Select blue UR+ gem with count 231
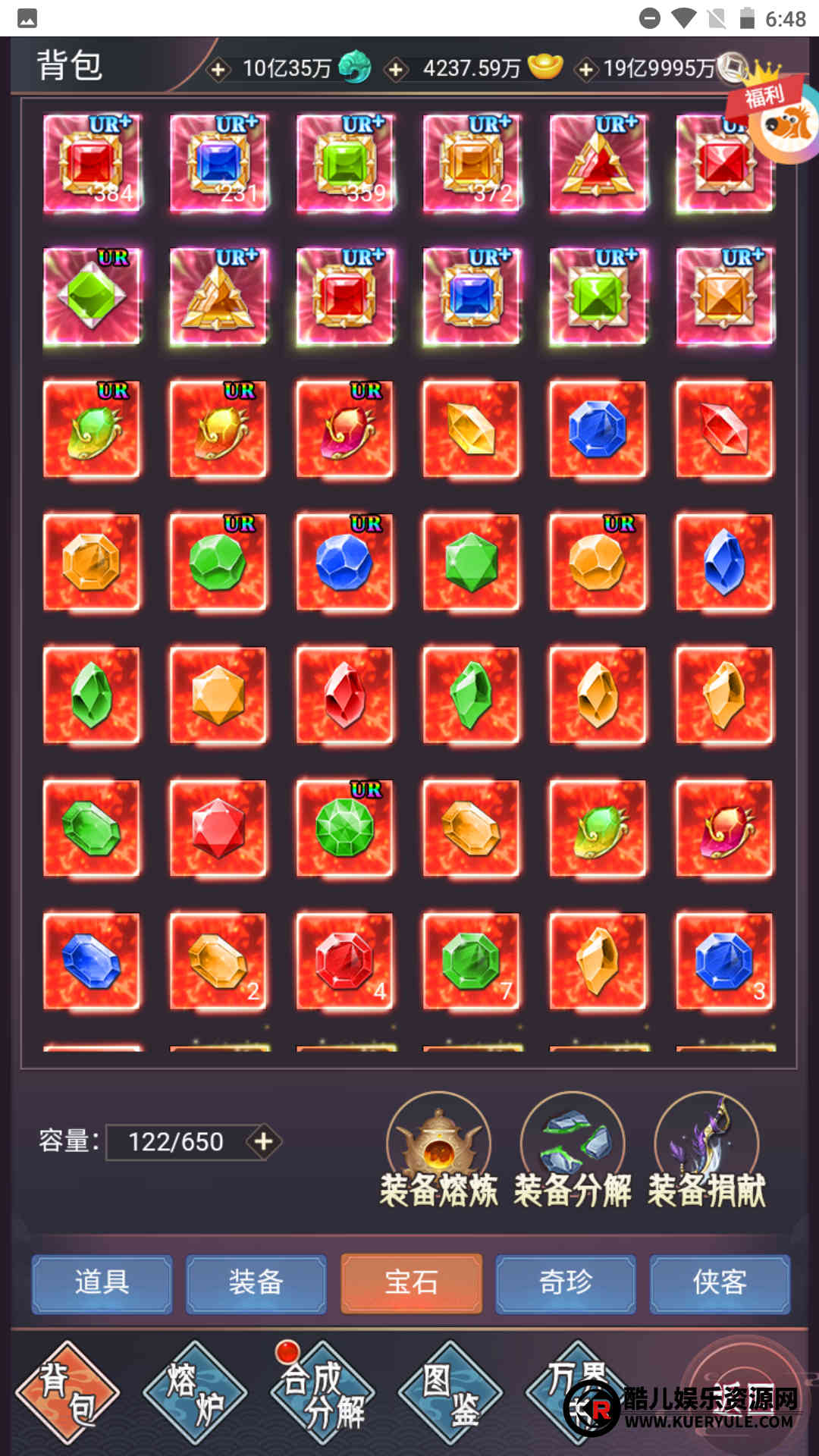The image size is (819, 1456). pos(218,162)
